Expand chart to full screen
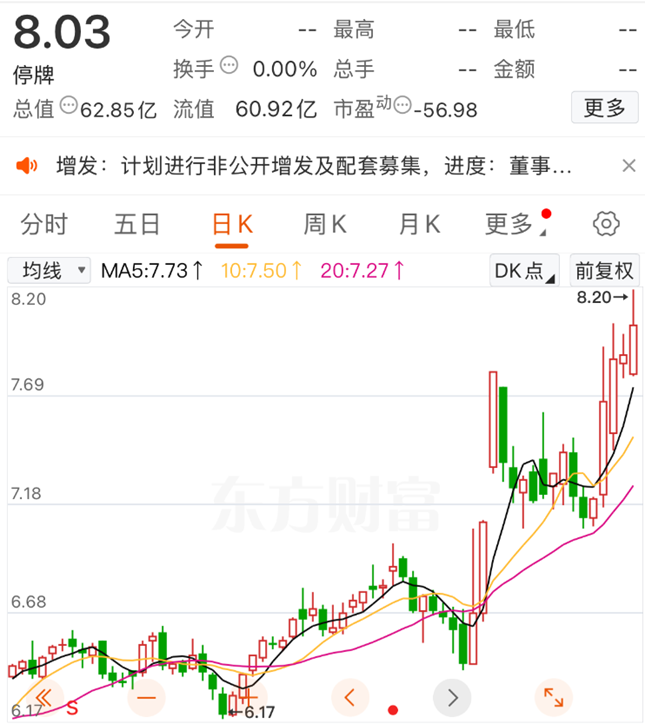Screen dimensions: 645x724 [552, 696]
